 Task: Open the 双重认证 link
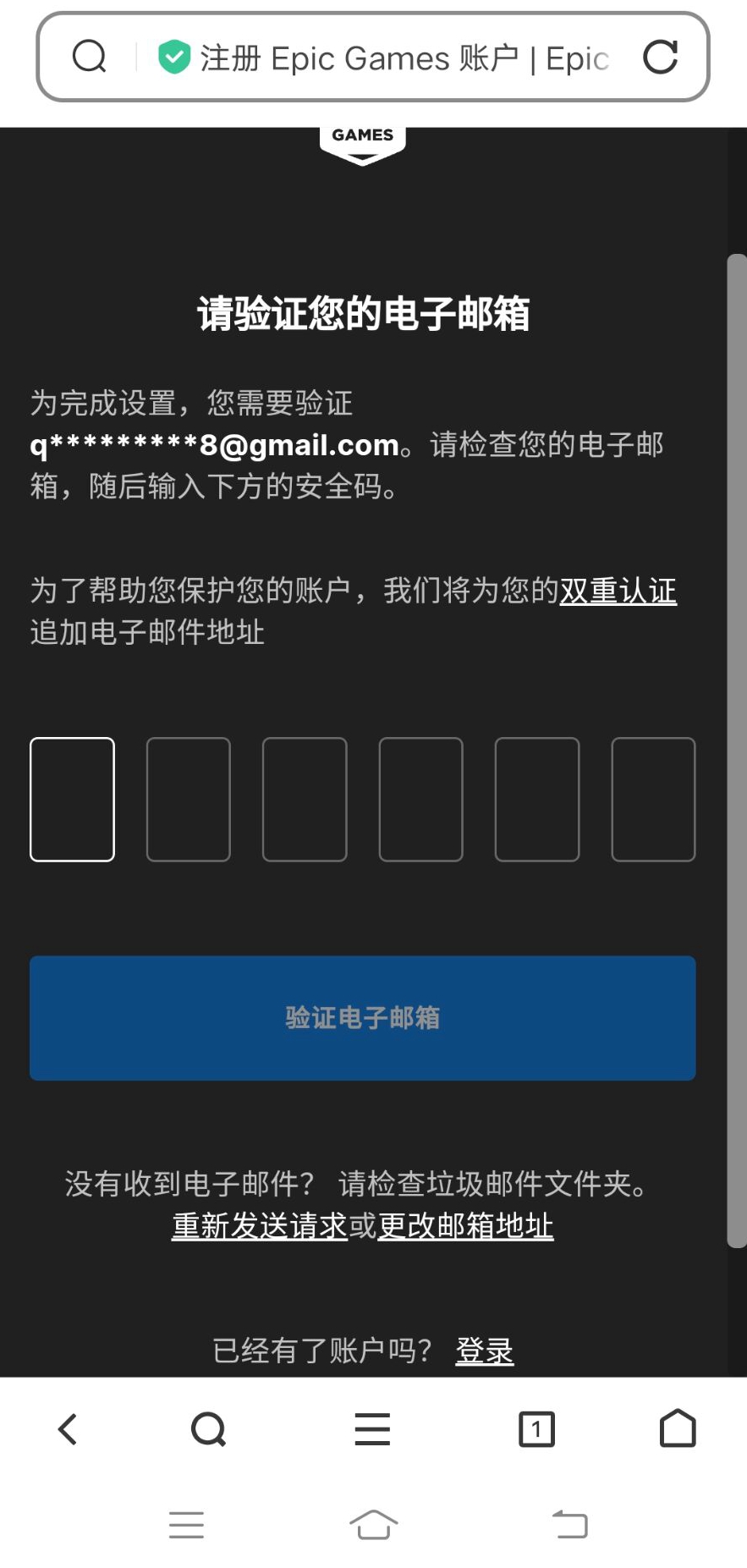point(618,591)
